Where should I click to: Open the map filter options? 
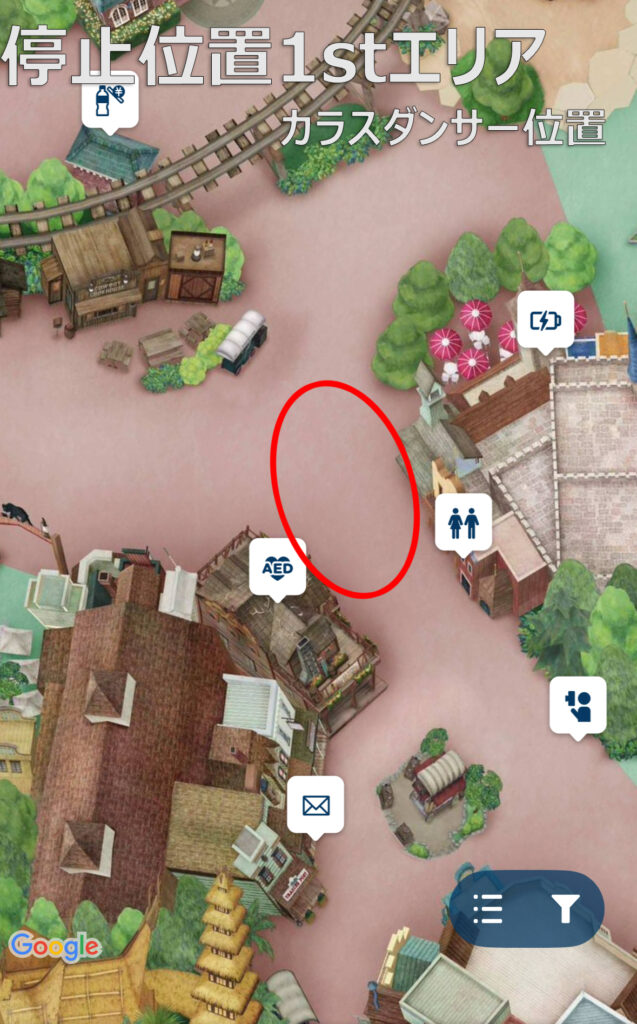coord(566,909)
